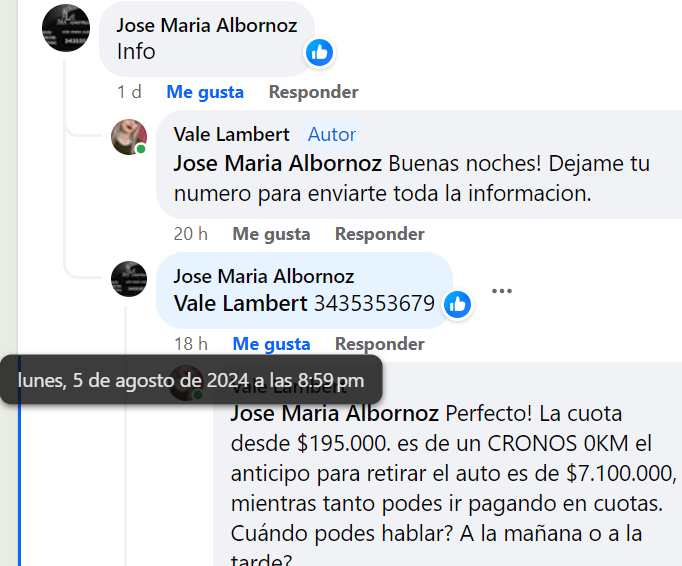Open the Jose Maria Albornoz mention in the Perfecto reply

(x=334, y=413)
